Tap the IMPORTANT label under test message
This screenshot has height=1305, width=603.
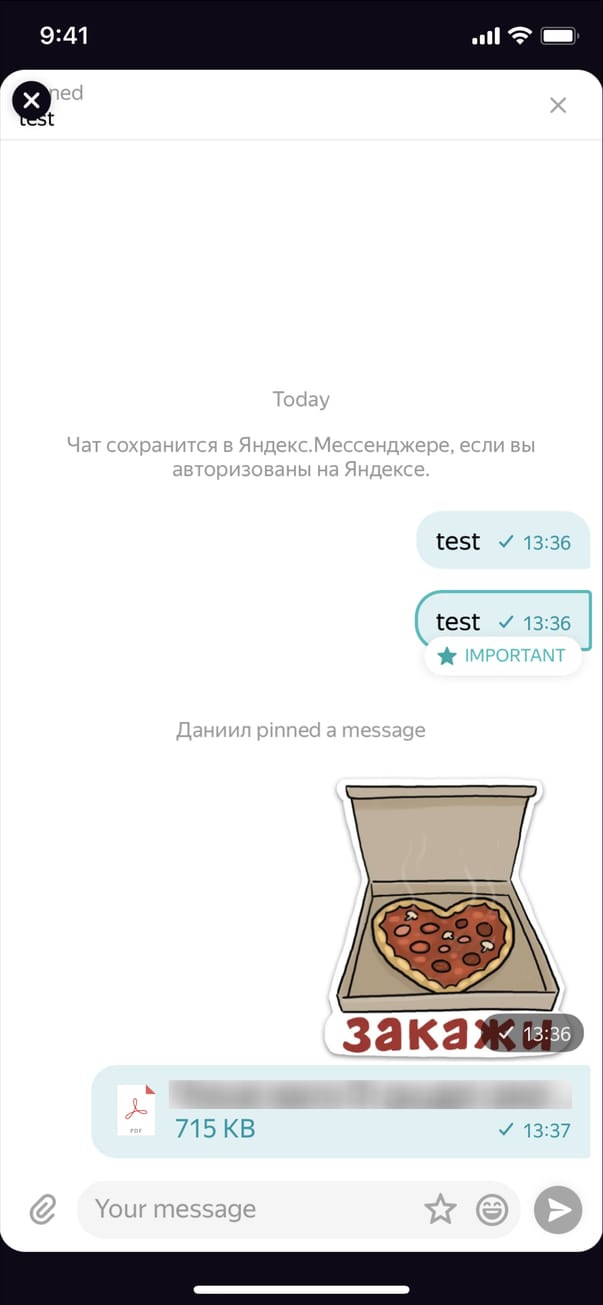point(503,656)
